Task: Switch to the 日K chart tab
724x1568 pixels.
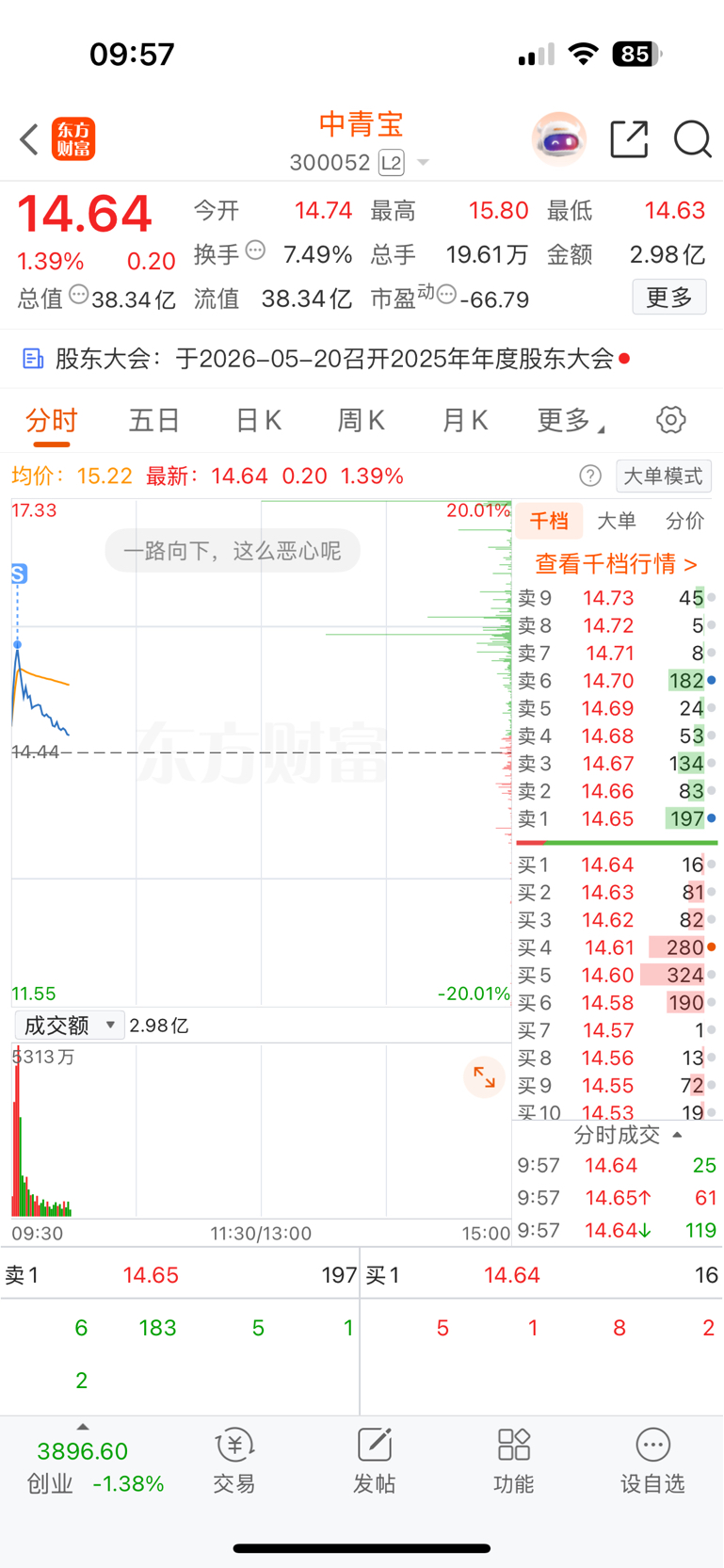Action: 258,420
